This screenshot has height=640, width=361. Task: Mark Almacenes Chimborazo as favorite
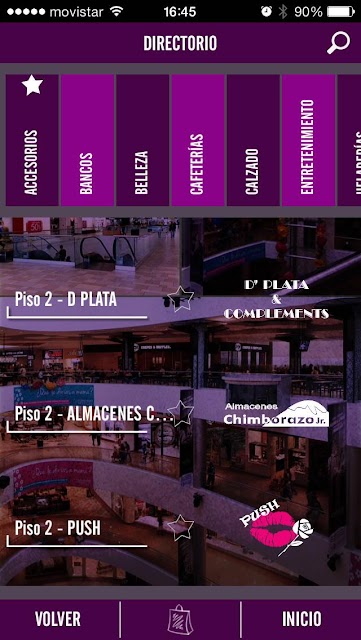180,413
